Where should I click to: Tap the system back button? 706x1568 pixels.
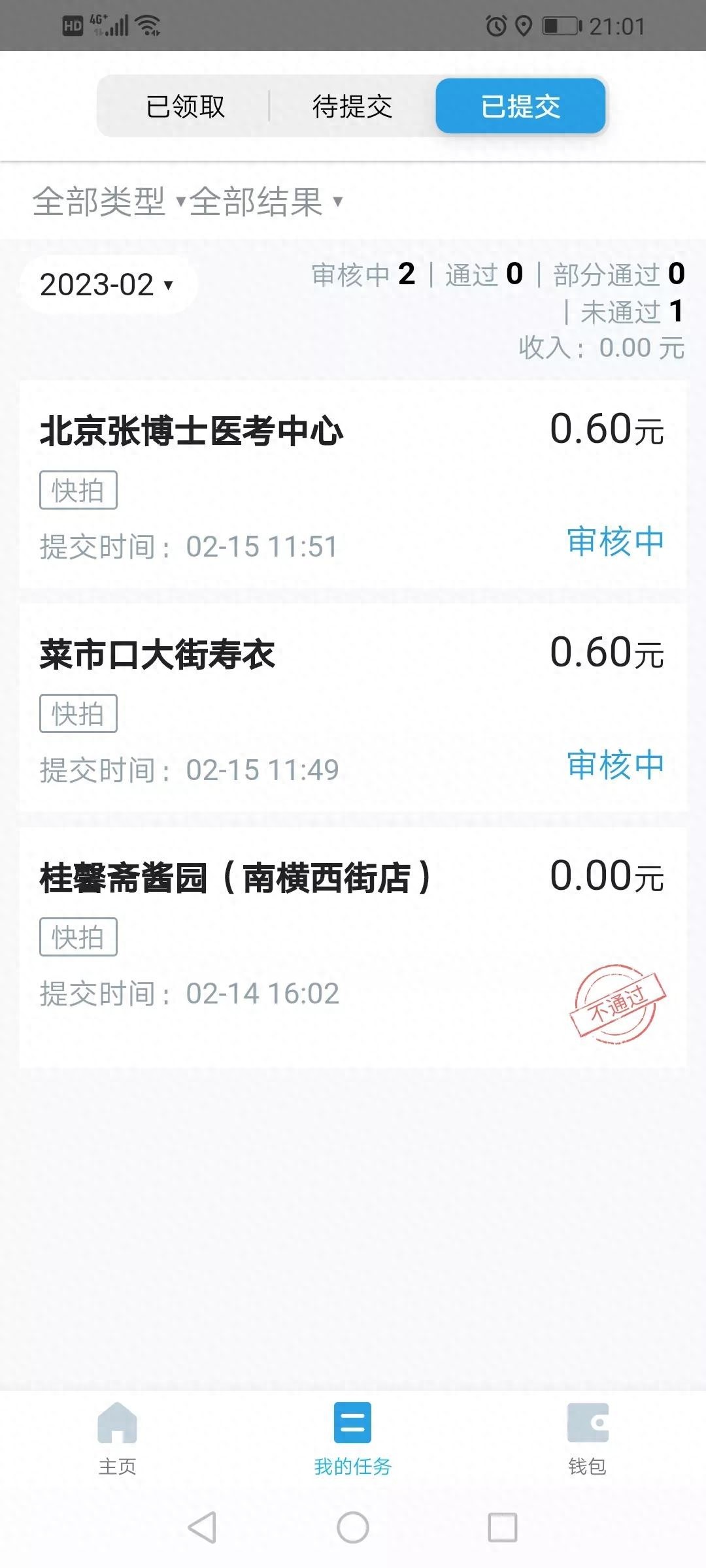pyautogui.click(x=202, y=1527)
